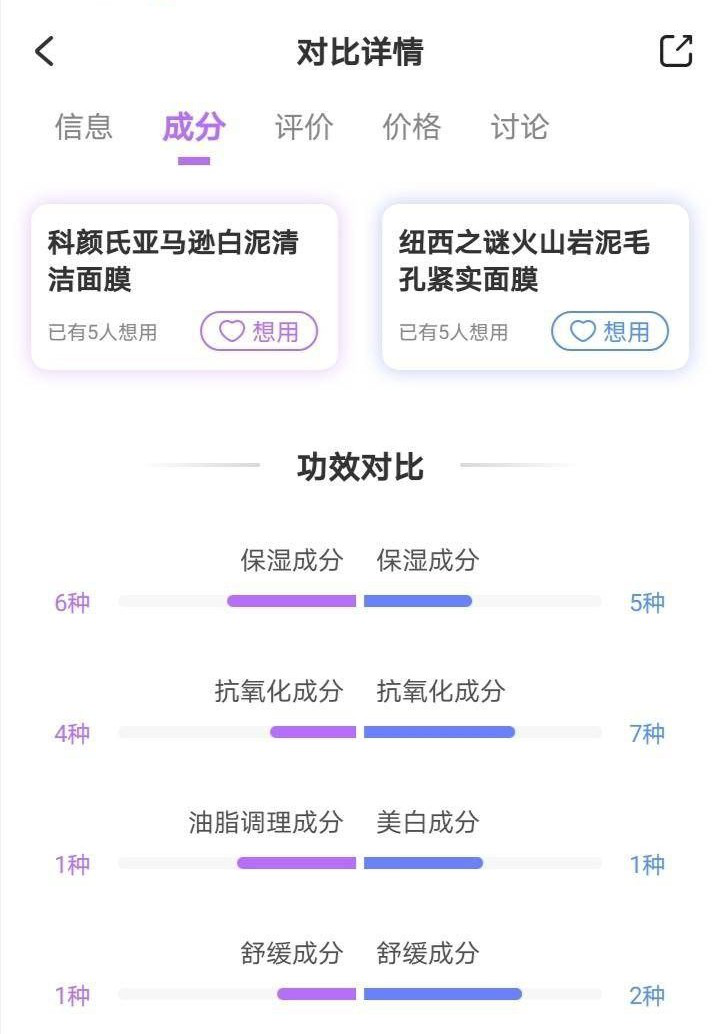The height and width of the screenshot is (1034, 720).
Task: Go back from the 对比详情 page
Action: (x=45, y=51)
